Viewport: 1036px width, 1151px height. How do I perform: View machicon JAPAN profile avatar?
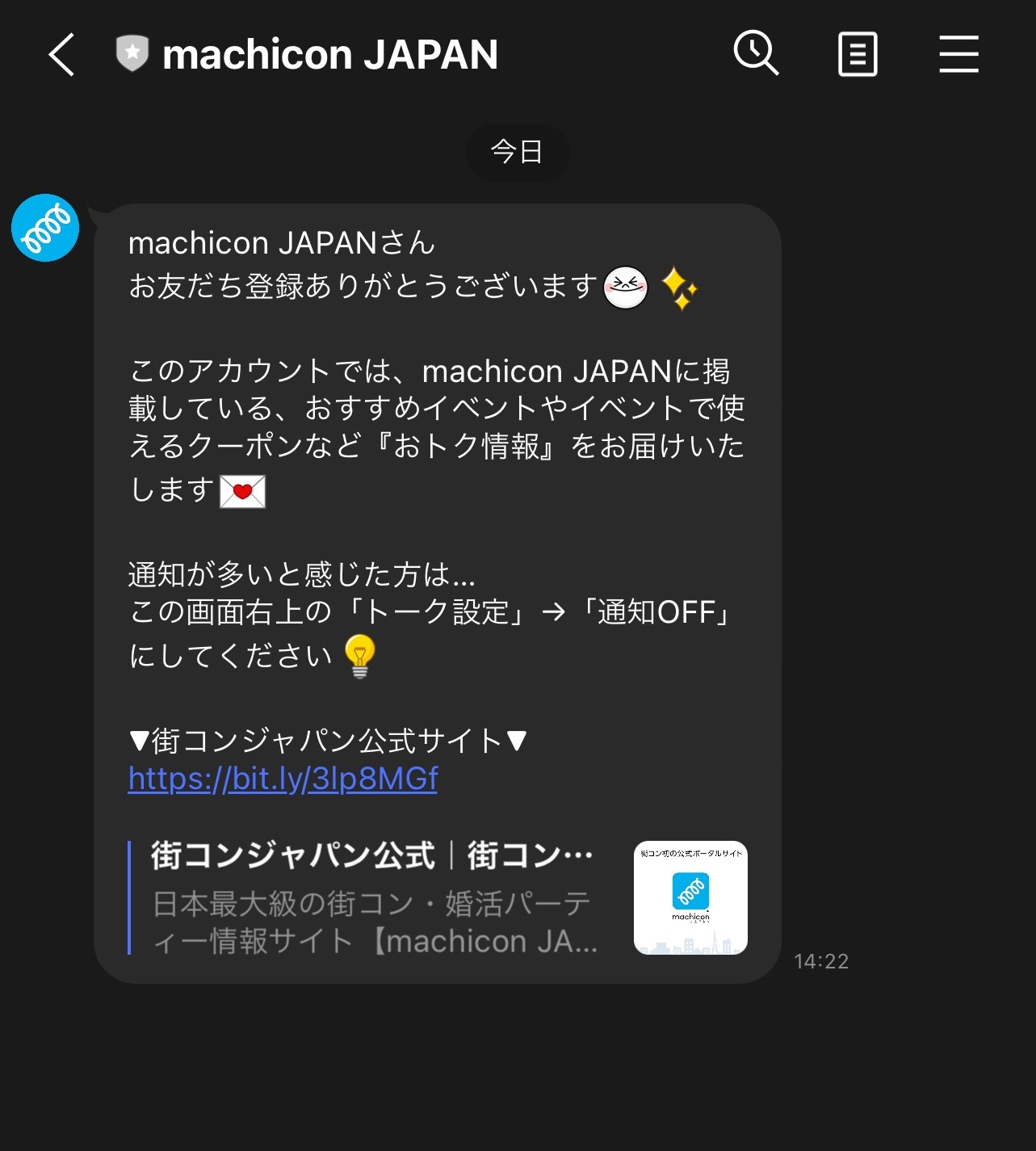(45, 228)
